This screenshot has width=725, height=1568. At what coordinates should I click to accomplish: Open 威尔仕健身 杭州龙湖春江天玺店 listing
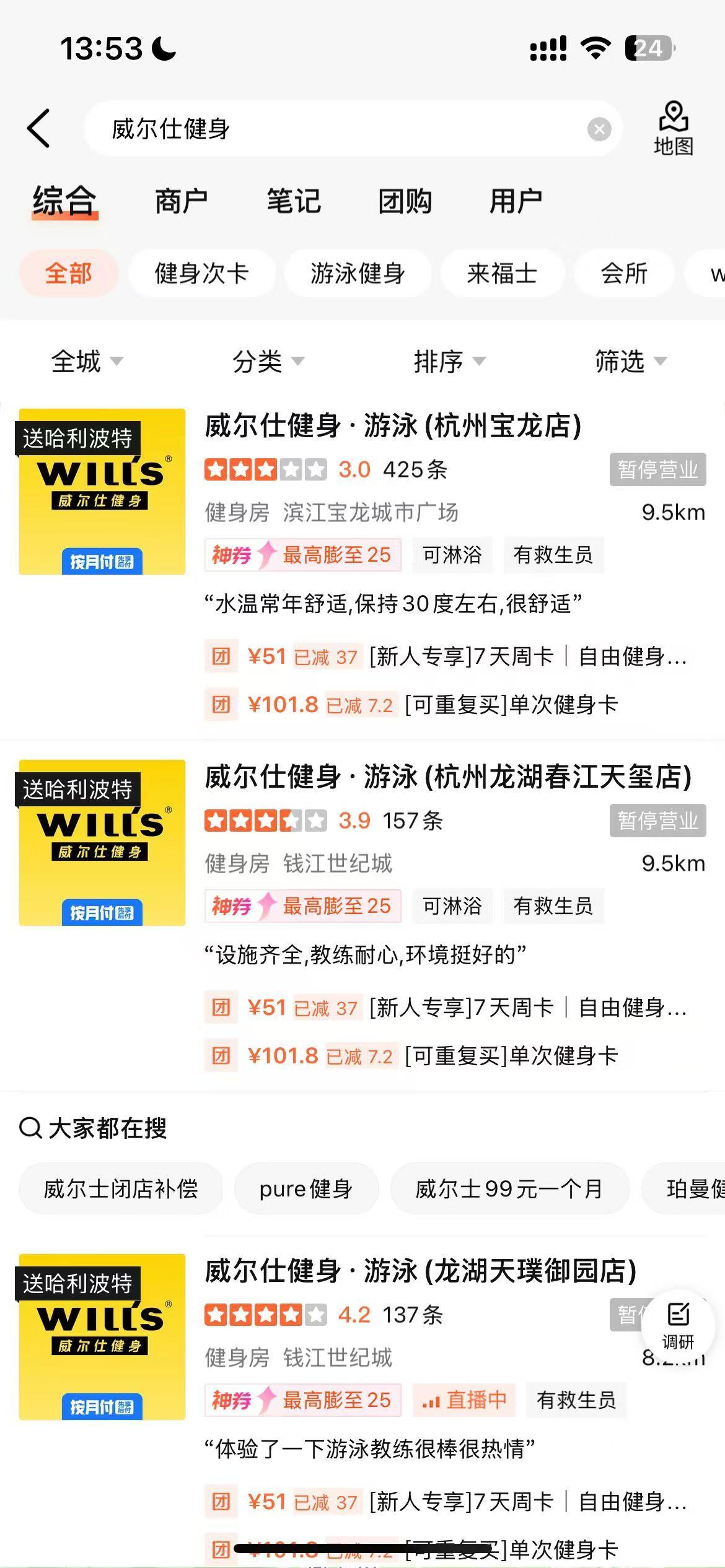447,777
